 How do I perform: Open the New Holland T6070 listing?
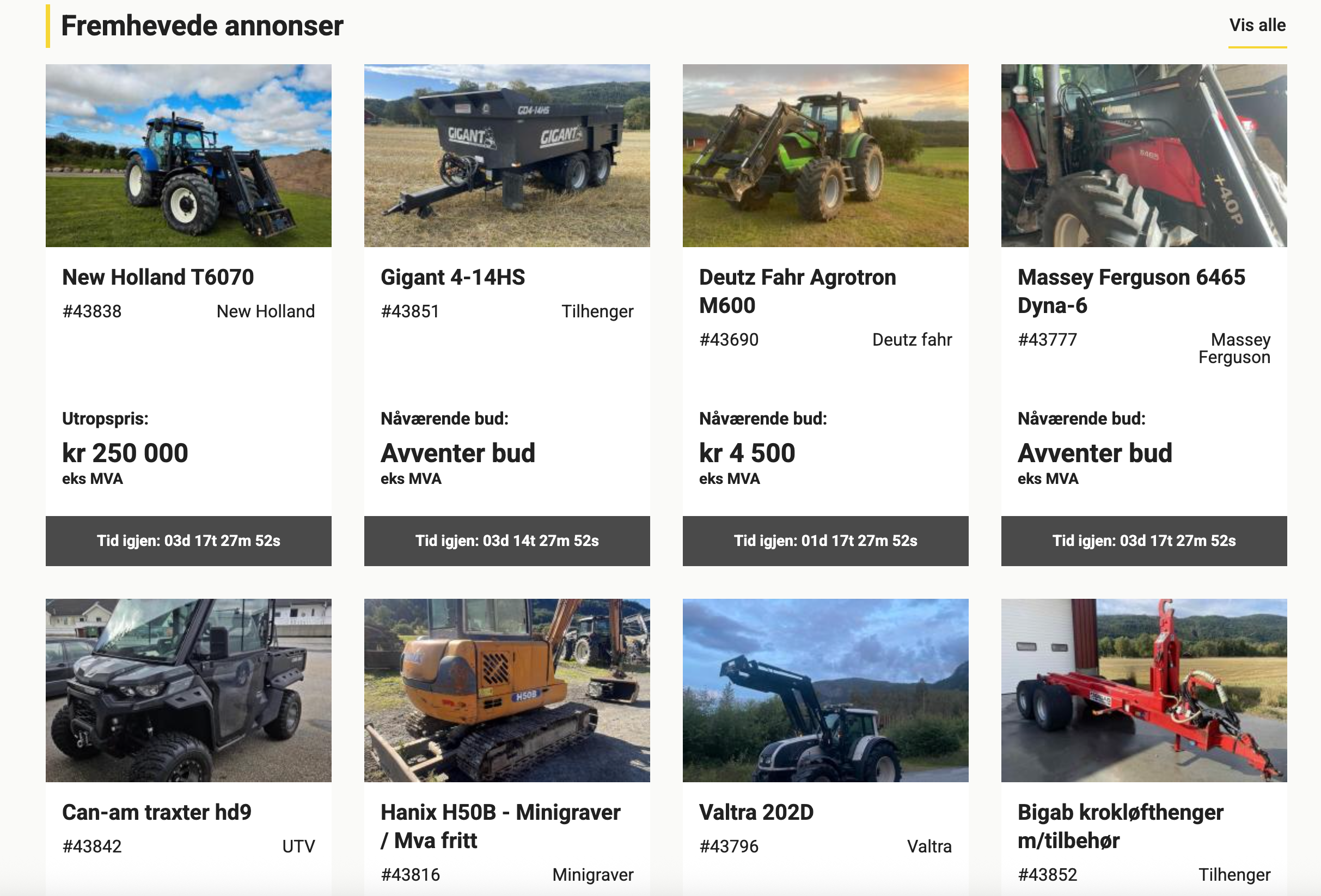point(158,277)
